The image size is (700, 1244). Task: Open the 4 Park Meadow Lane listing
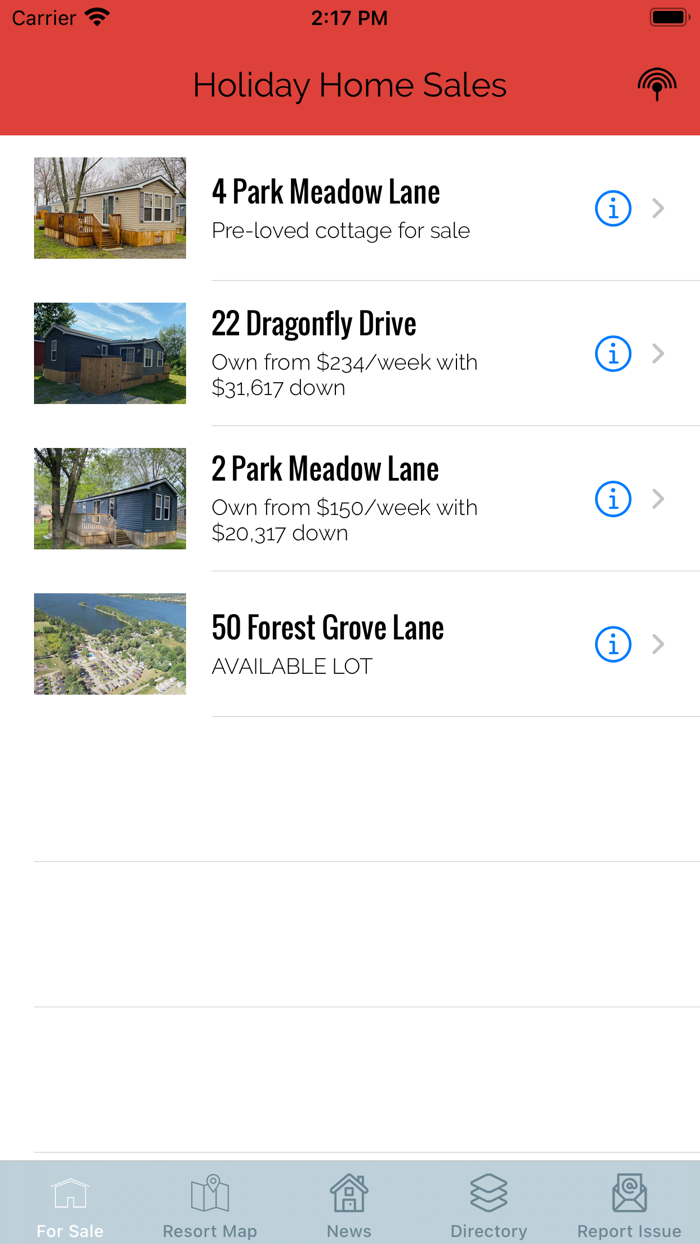(x=340, y=208)
